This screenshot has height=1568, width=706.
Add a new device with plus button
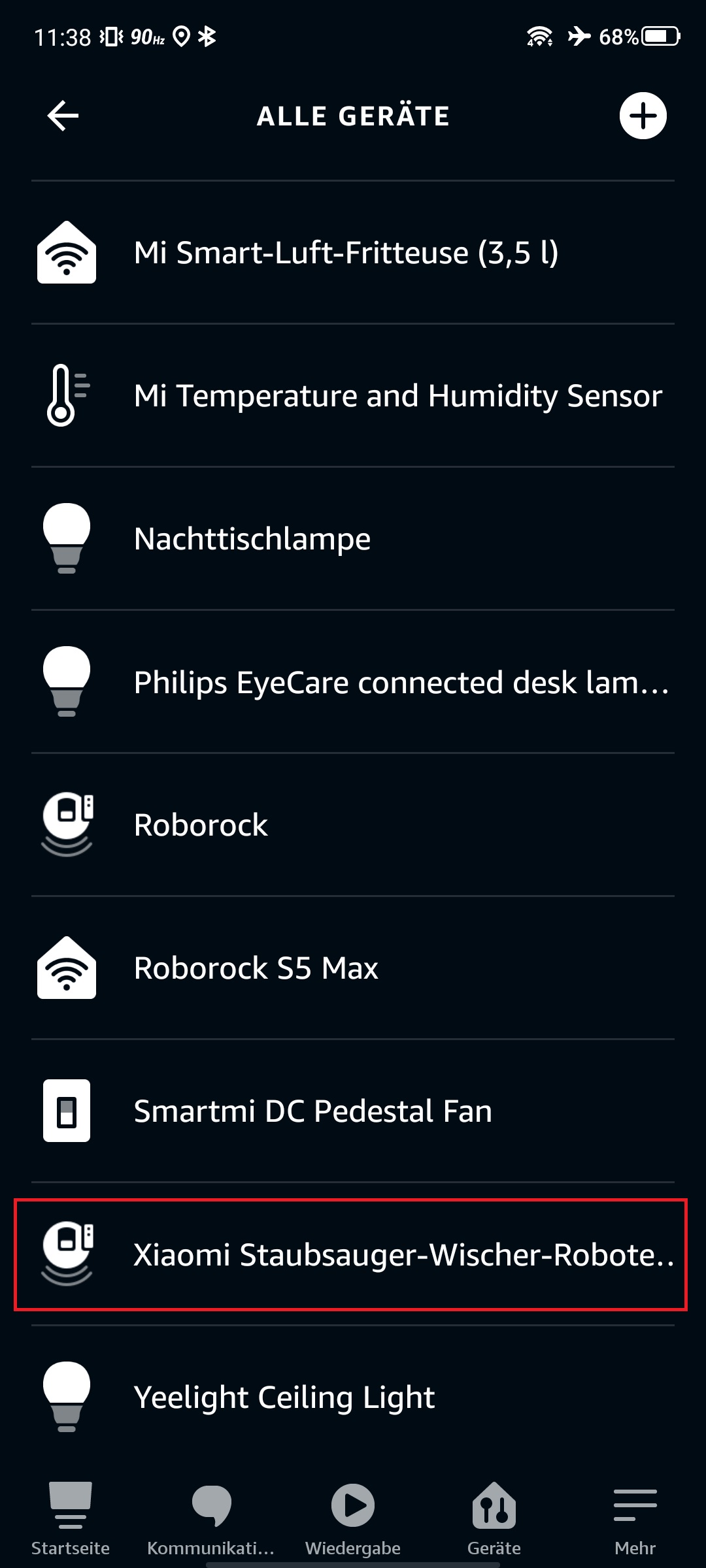(x=643, y=116)
